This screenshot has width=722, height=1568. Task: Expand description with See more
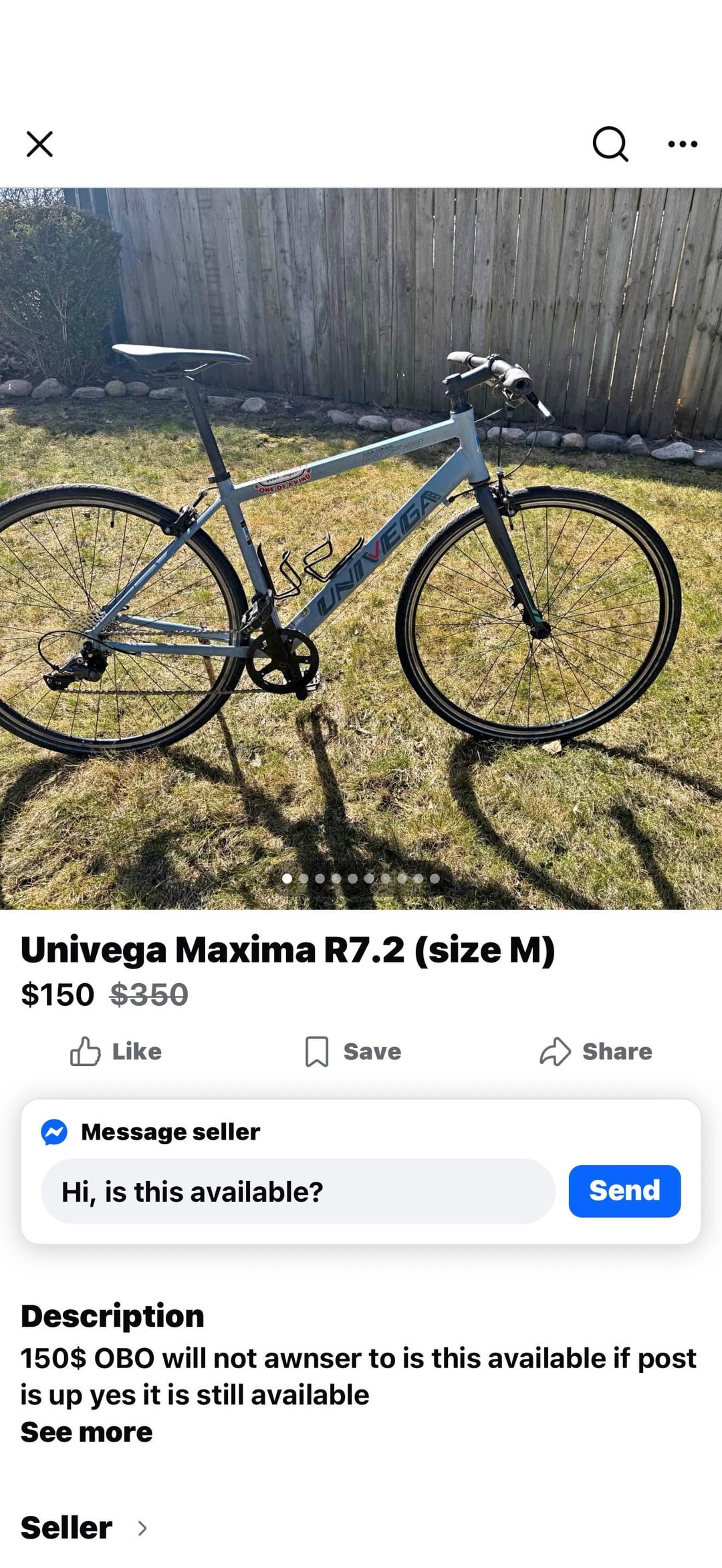(x=86, y=1432)
